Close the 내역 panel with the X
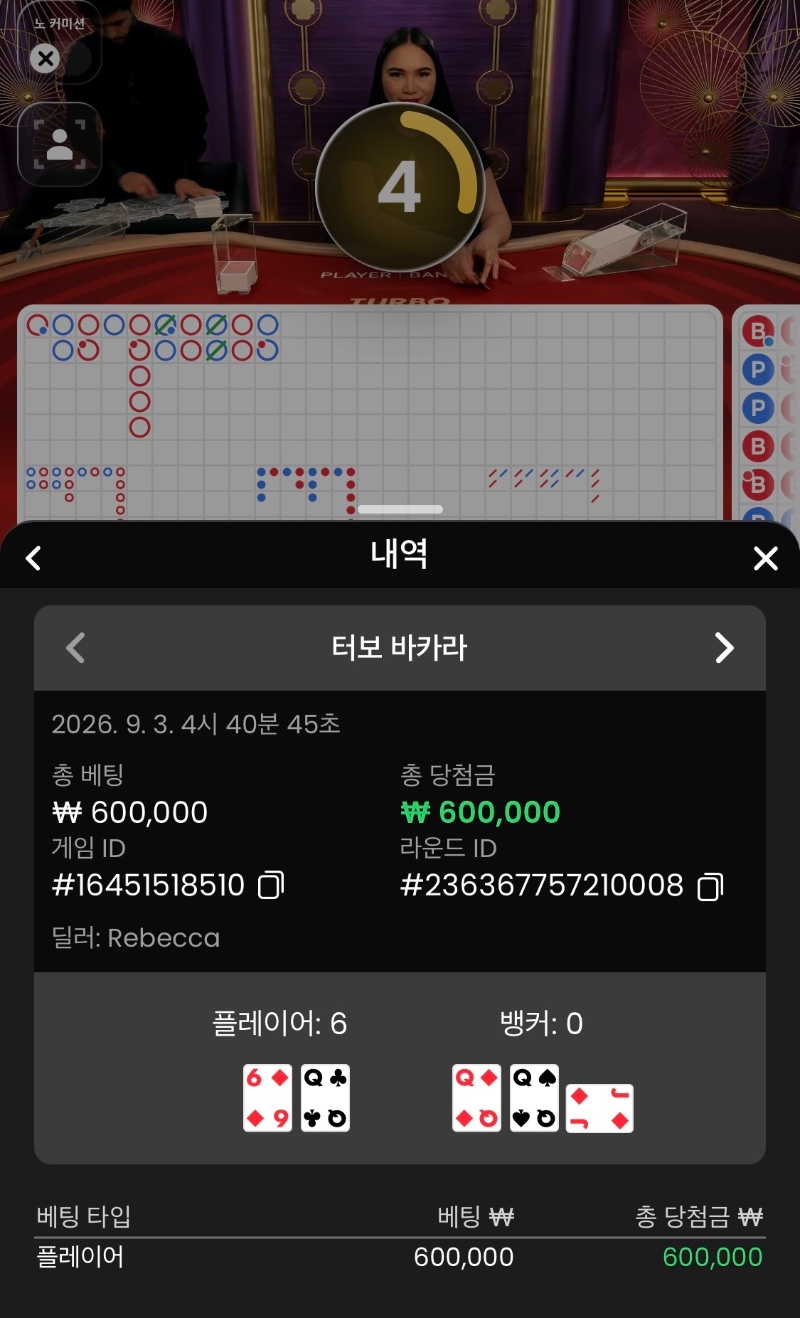 [765, 558]
